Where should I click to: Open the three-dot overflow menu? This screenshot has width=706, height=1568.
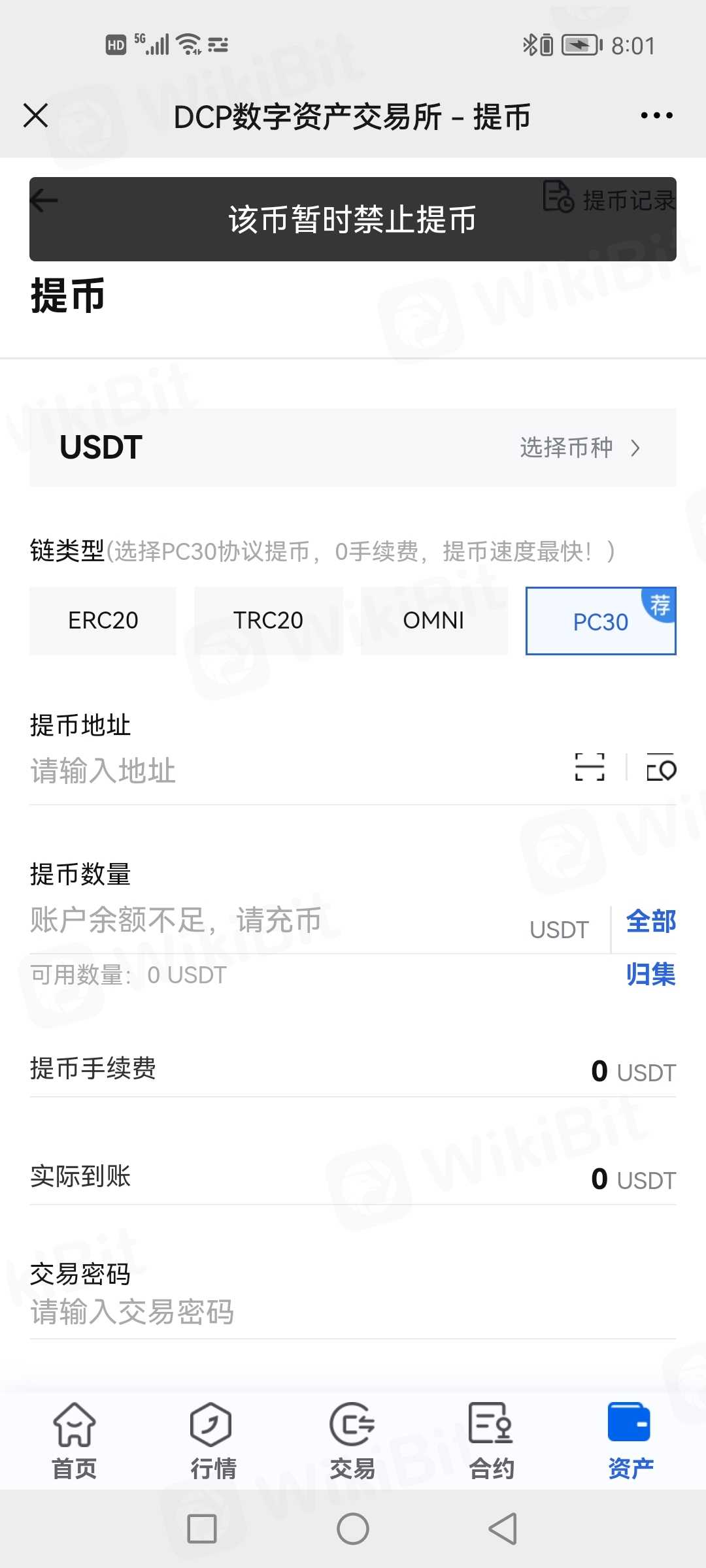click(656, 116)
